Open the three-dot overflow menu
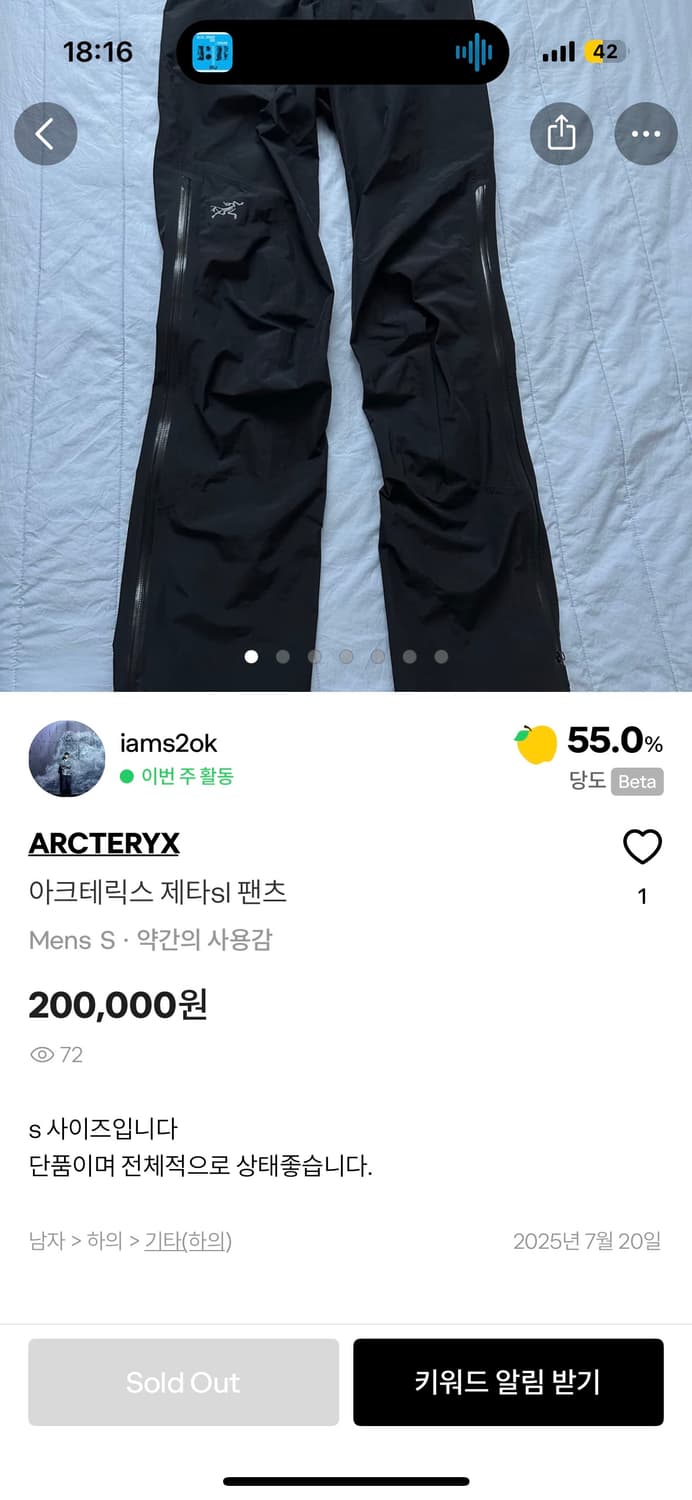Screen dimensions: 692x1500 point(645,134)
